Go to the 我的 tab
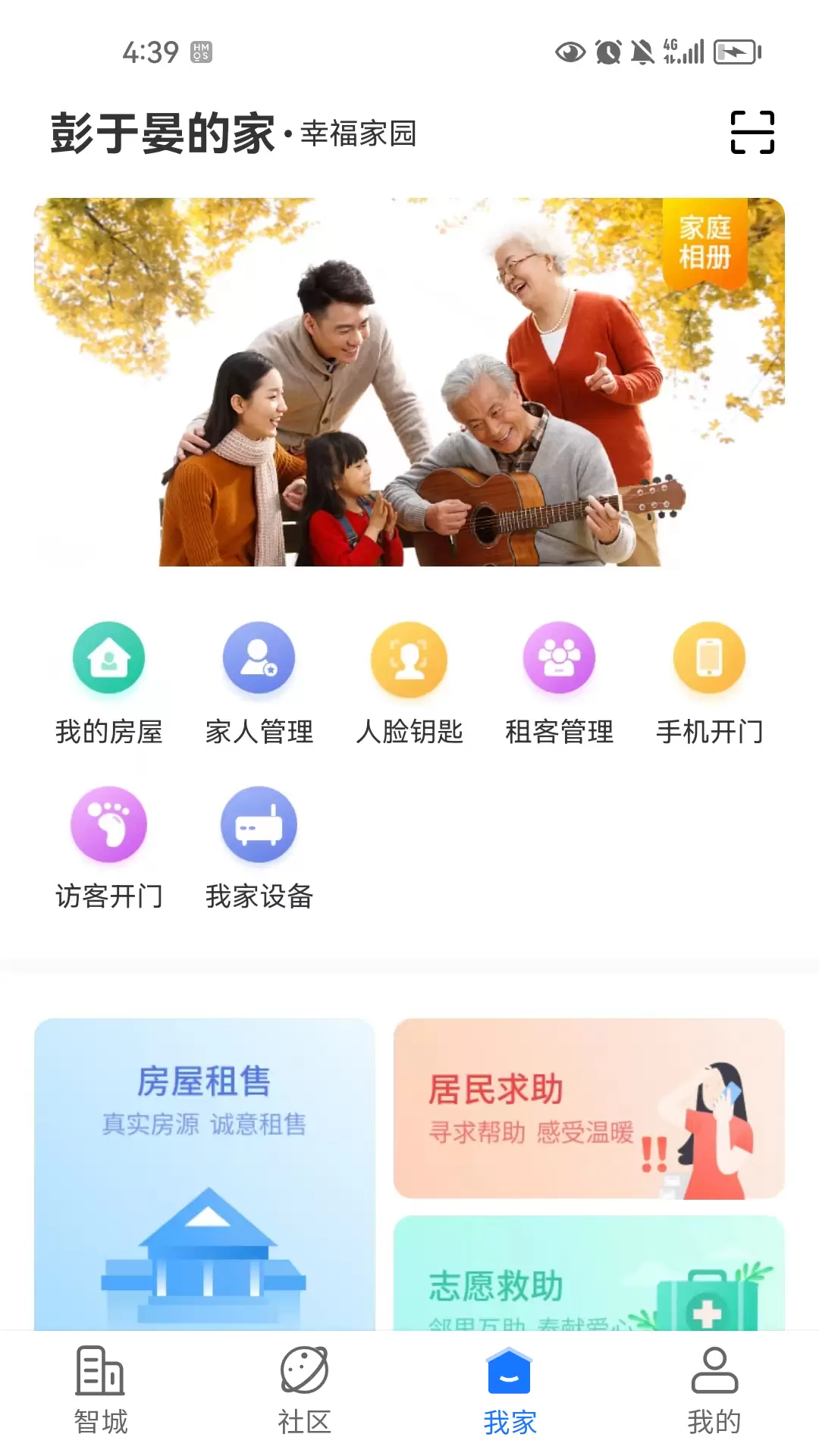The width and height of the screenshot is (819, 1456). click(714, 1392)
